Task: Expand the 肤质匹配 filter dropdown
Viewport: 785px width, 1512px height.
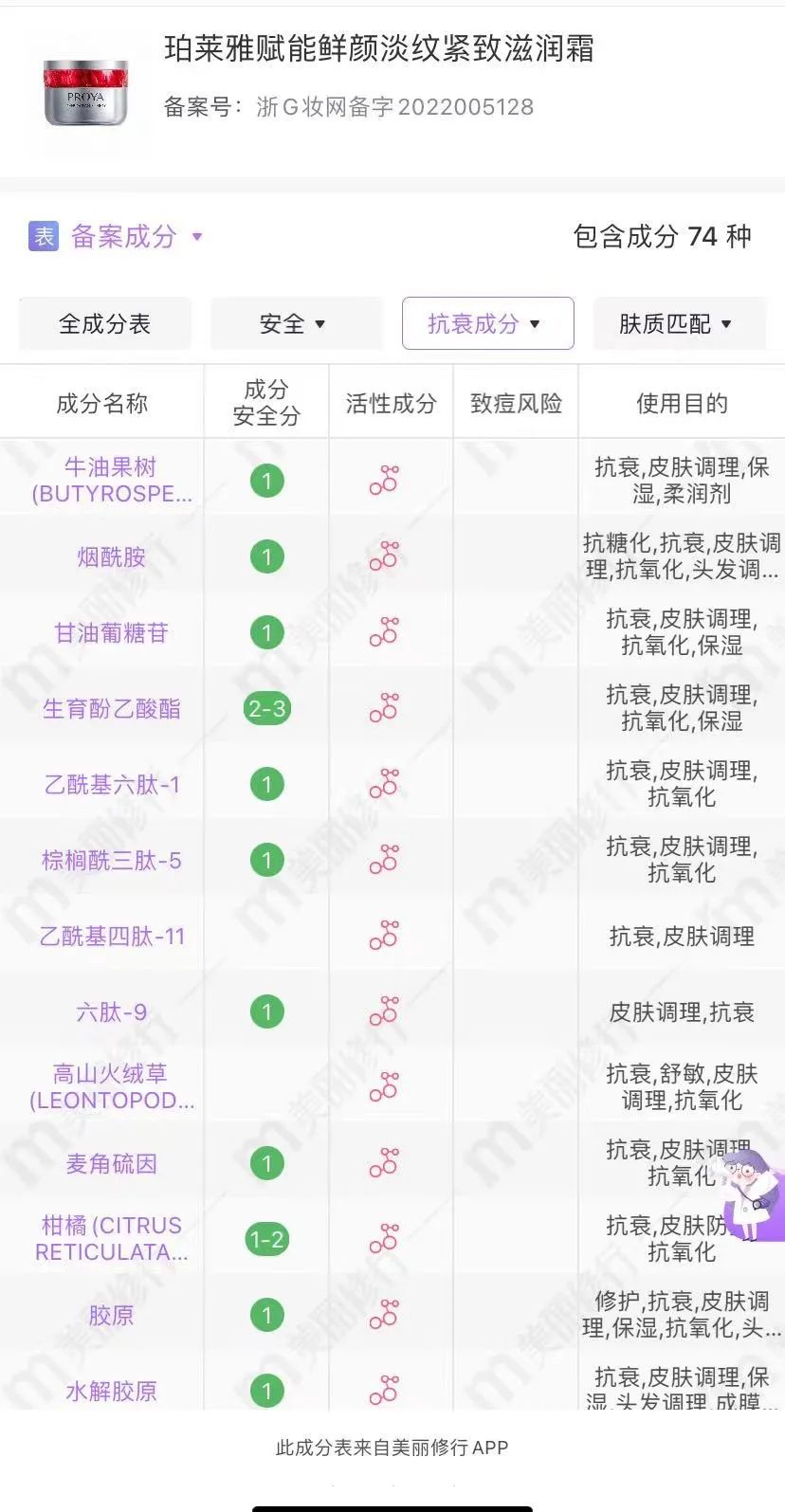Action: point(676,324)
